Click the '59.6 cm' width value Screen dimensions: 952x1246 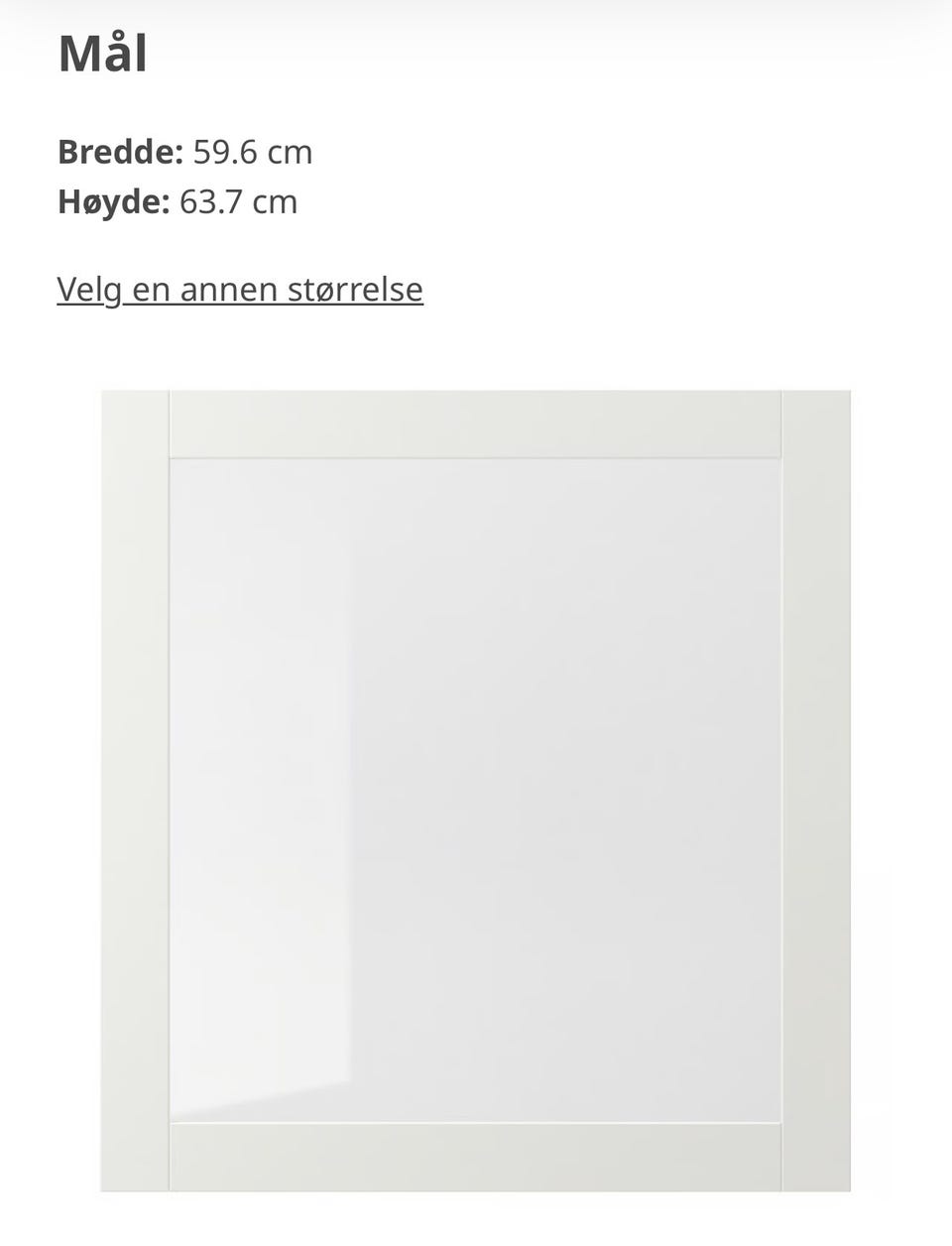tap(250, 152)
